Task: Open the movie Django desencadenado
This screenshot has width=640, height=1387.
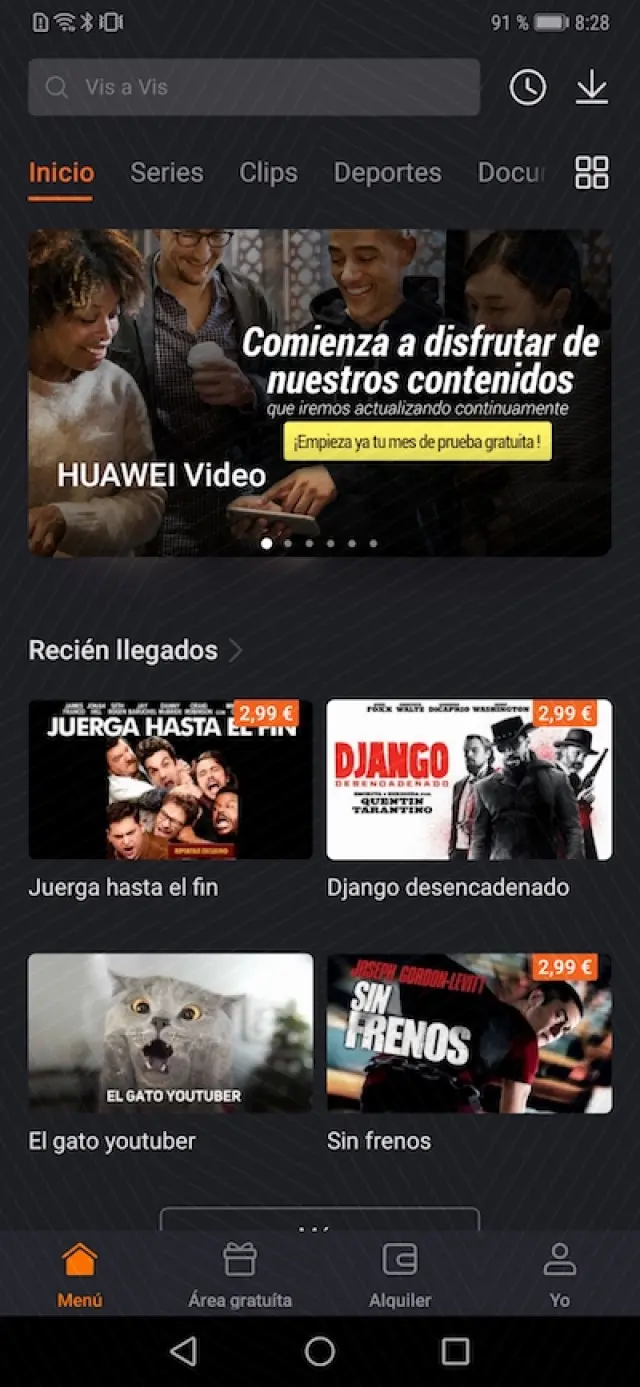Action: [469, 780]
